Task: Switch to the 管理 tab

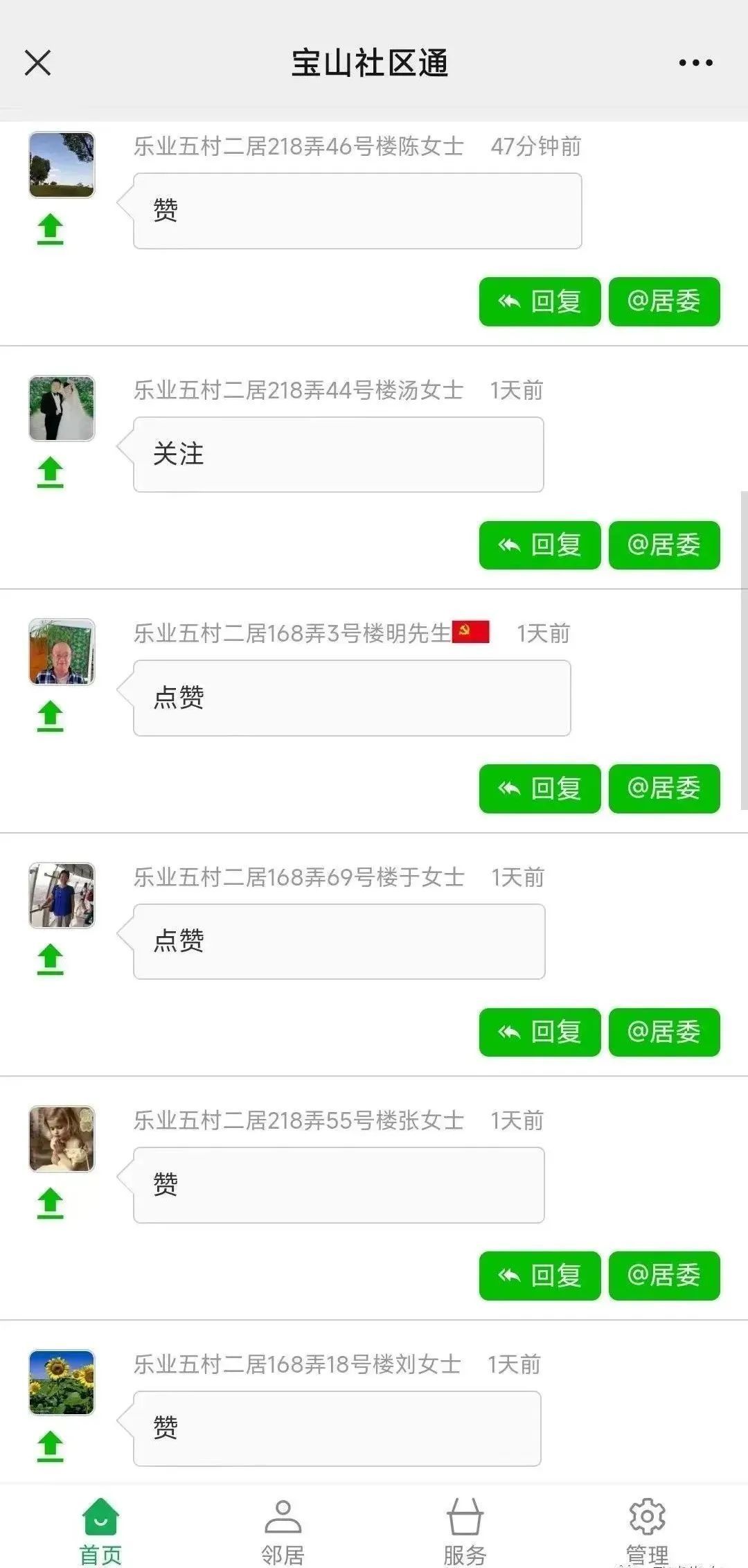Action: (x=647, y=1530)
